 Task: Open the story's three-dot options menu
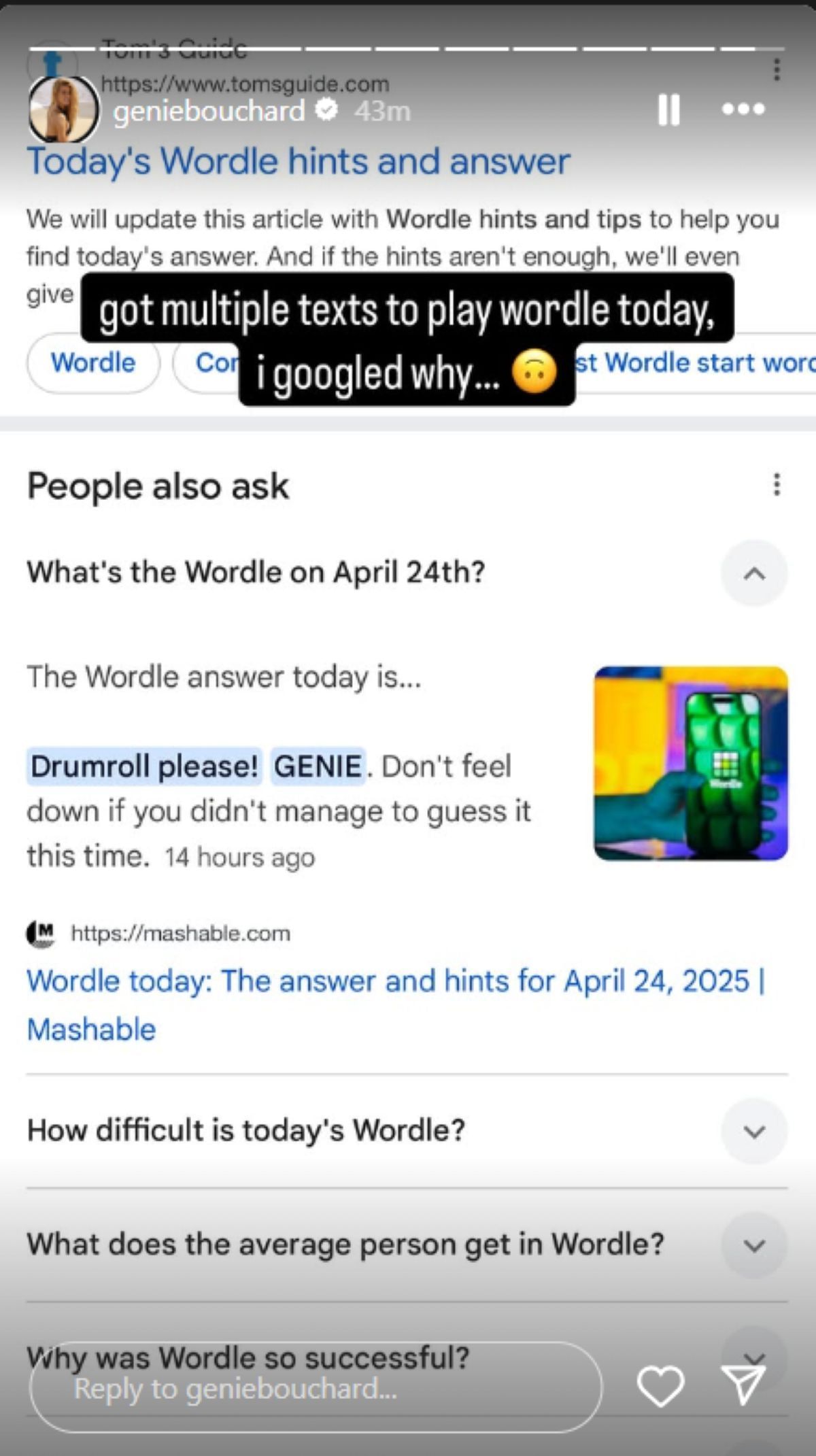pos(743,109)
